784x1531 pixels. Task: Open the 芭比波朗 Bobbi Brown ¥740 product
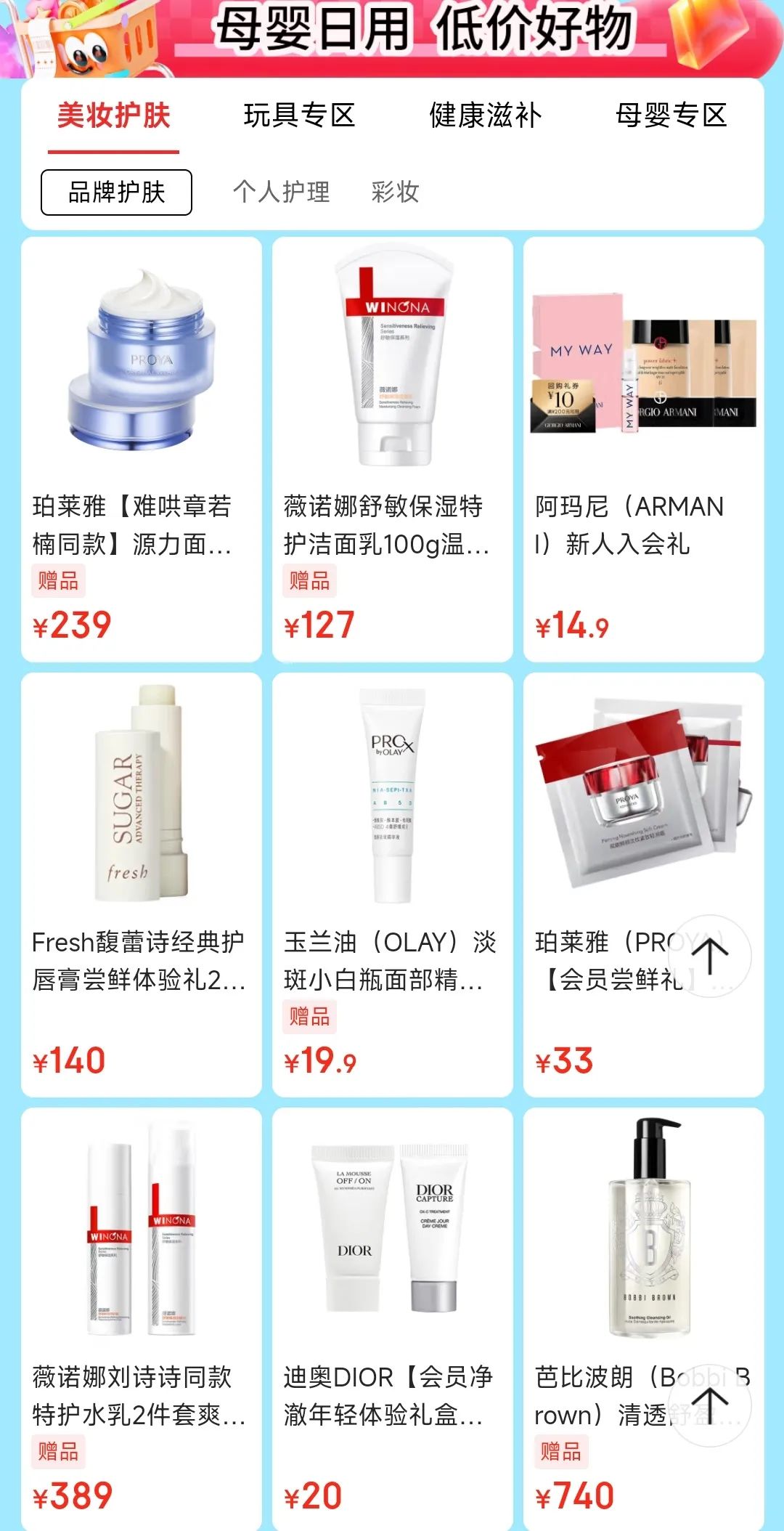pyautogui.click(x=644, y=1319)
